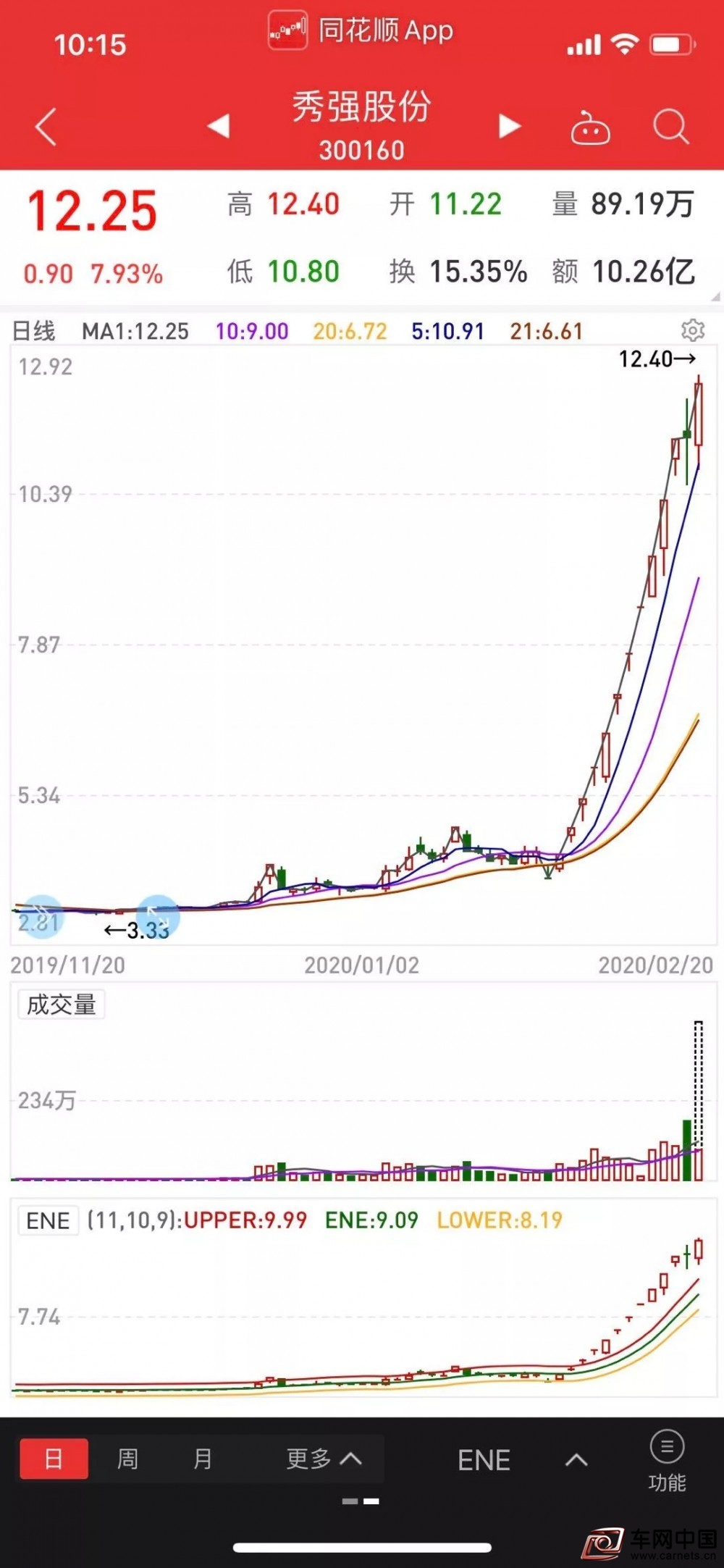Switch to the previous stock

tap(218, 126)
